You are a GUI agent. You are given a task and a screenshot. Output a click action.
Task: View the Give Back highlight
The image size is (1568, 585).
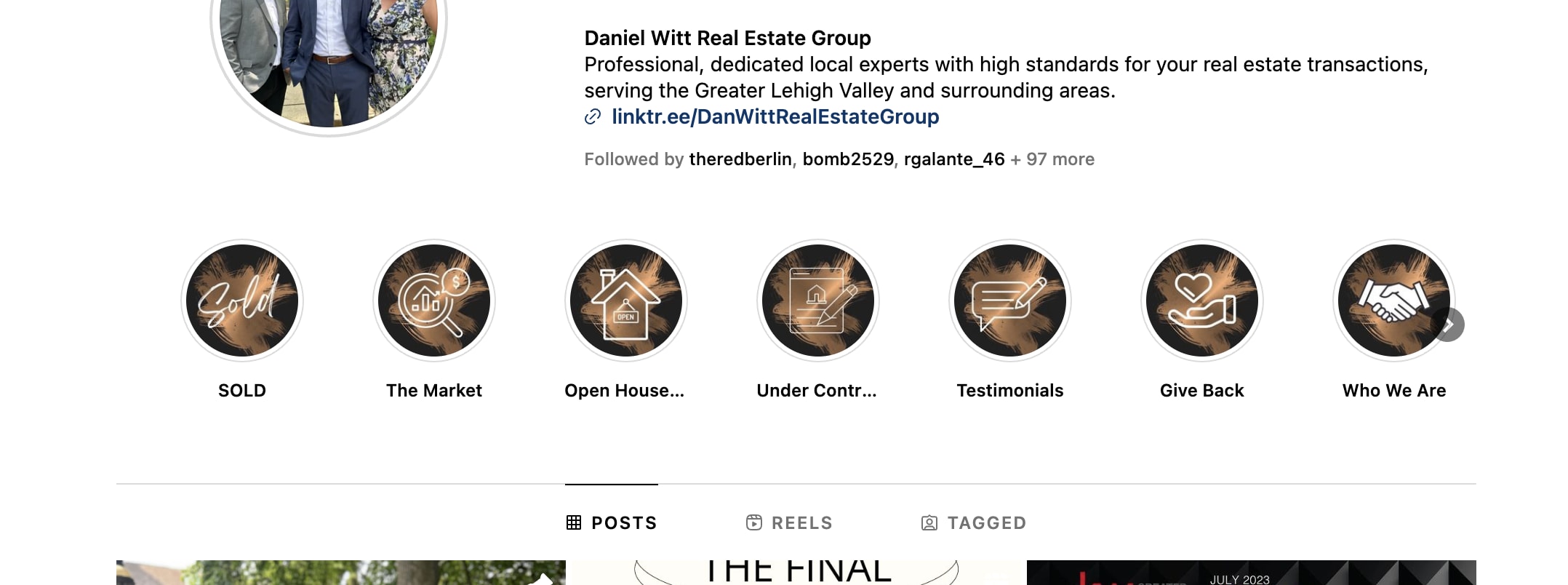[x=1202, y=301]
